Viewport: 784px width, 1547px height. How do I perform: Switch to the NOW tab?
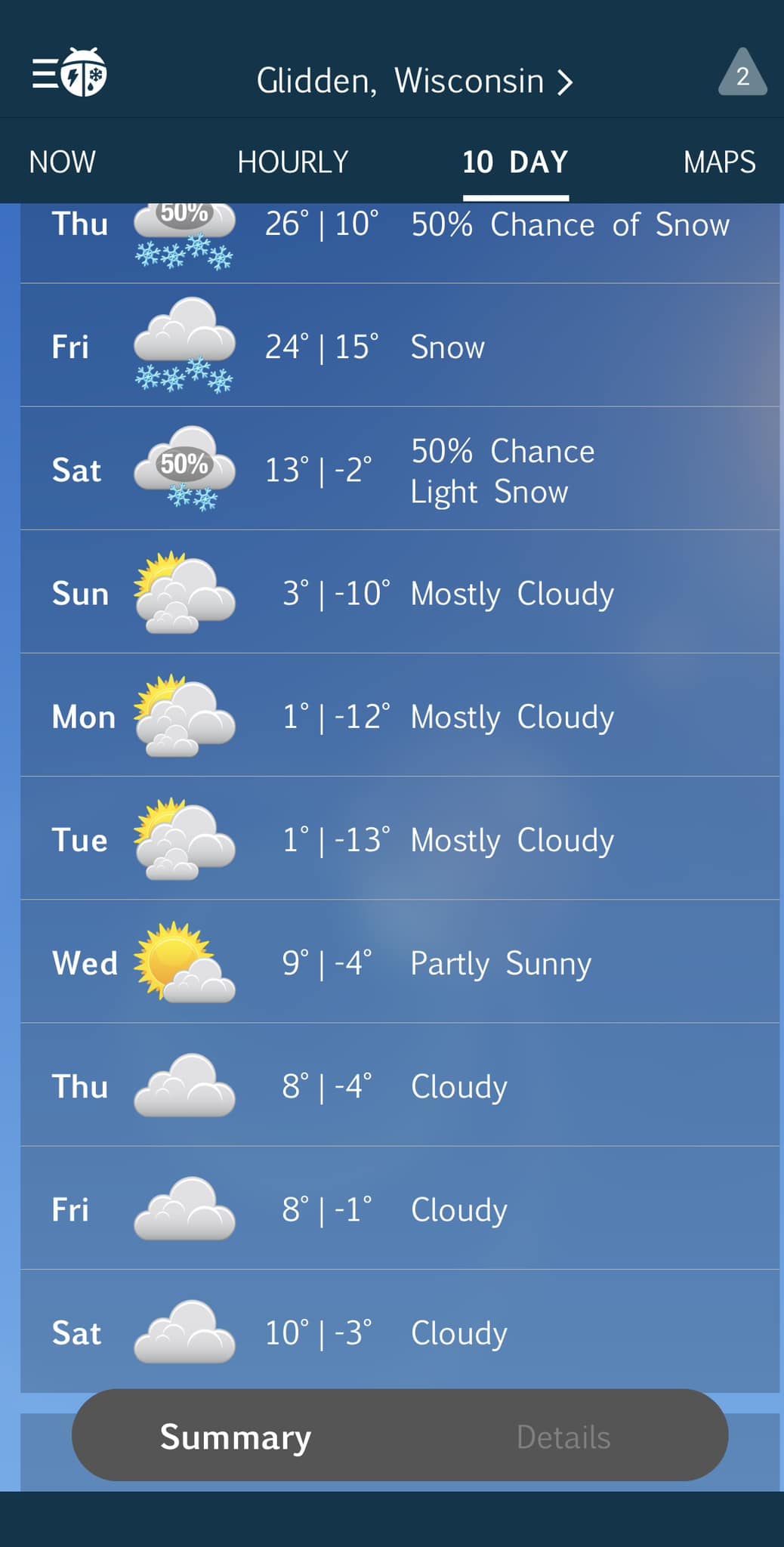[62, 162]
